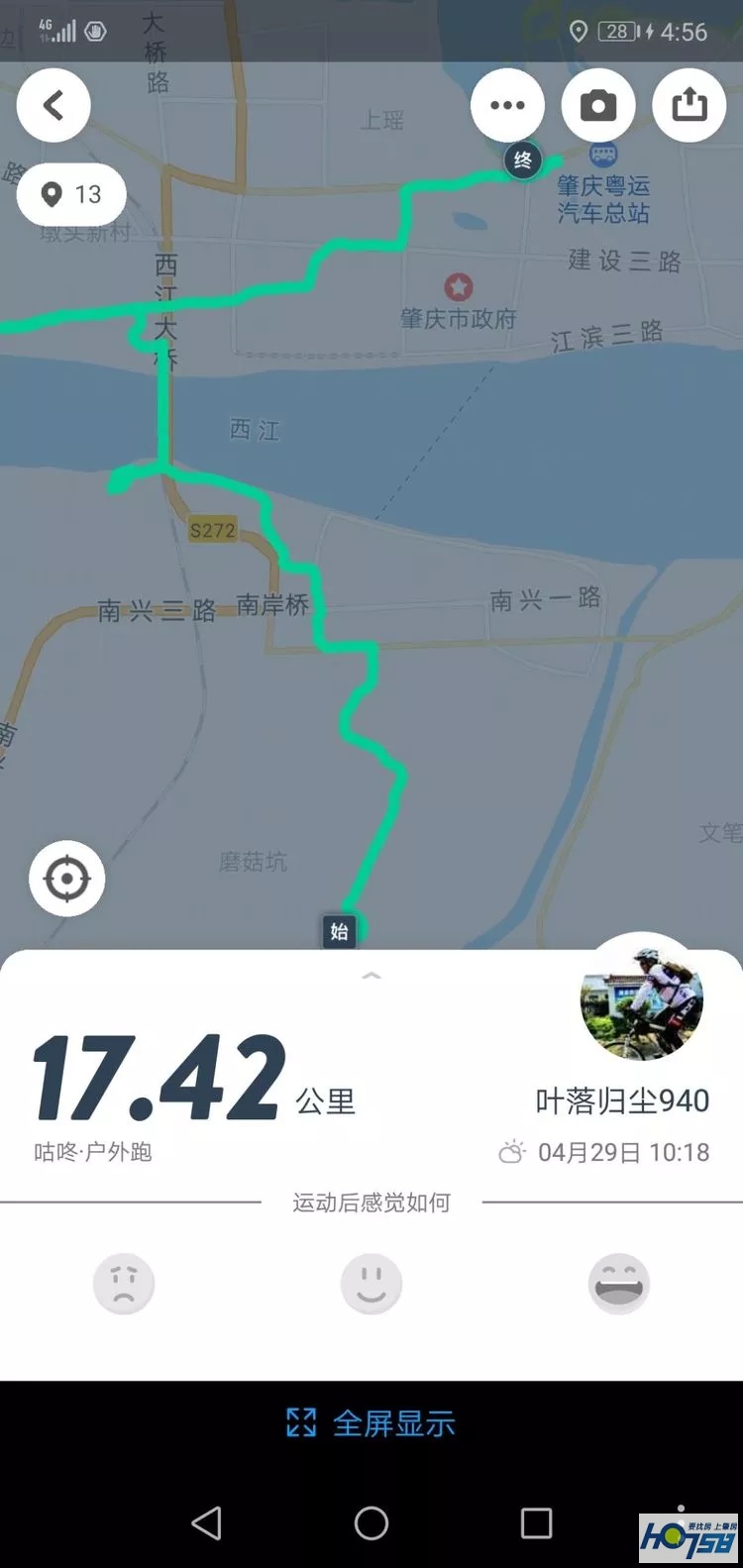Open the three-dot overflow menu
This screenshot has width=743, height=1568.
click(x=507, y=105)
